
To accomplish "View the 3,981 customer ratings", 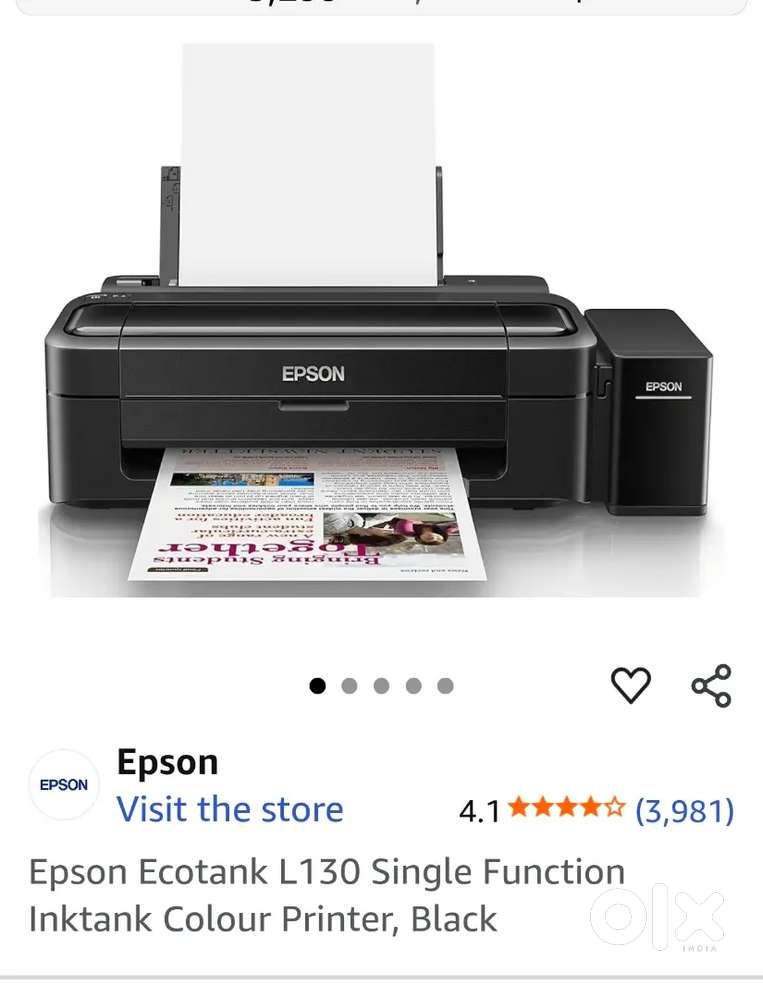I will 685,810.
